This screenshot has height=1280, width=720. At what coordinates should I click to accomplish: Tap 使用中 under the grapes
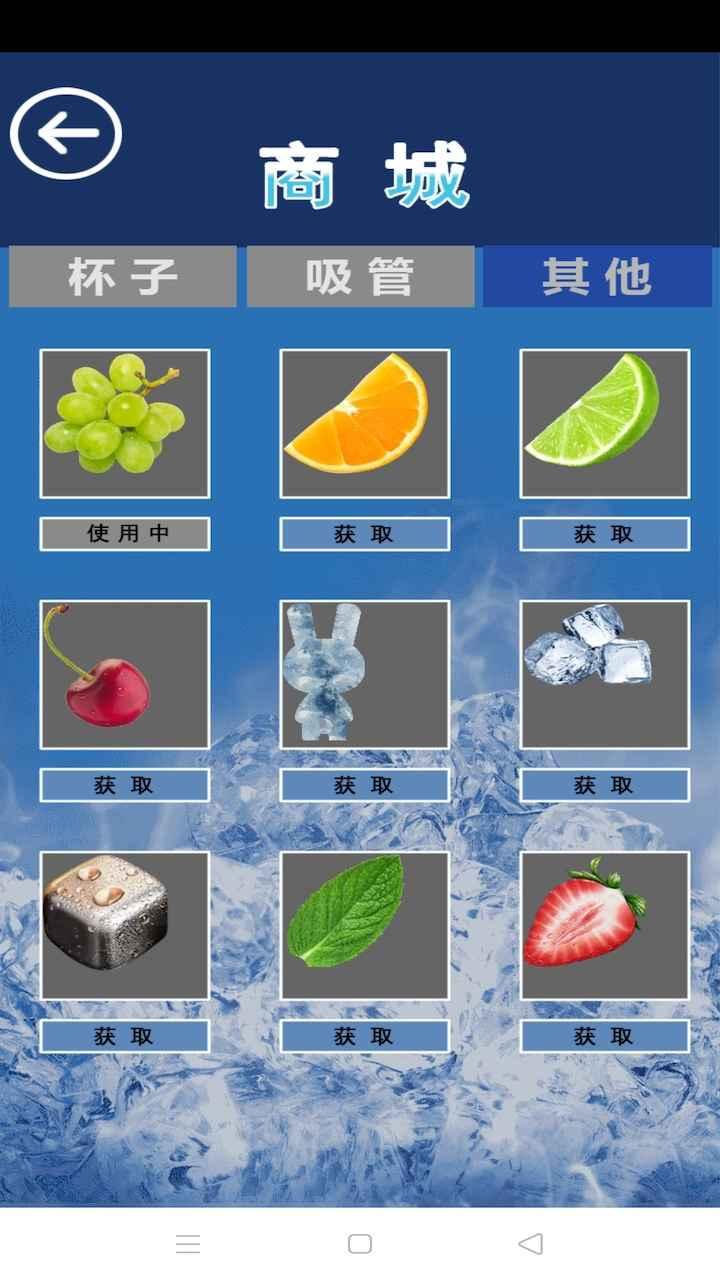(x=124, y=534)
